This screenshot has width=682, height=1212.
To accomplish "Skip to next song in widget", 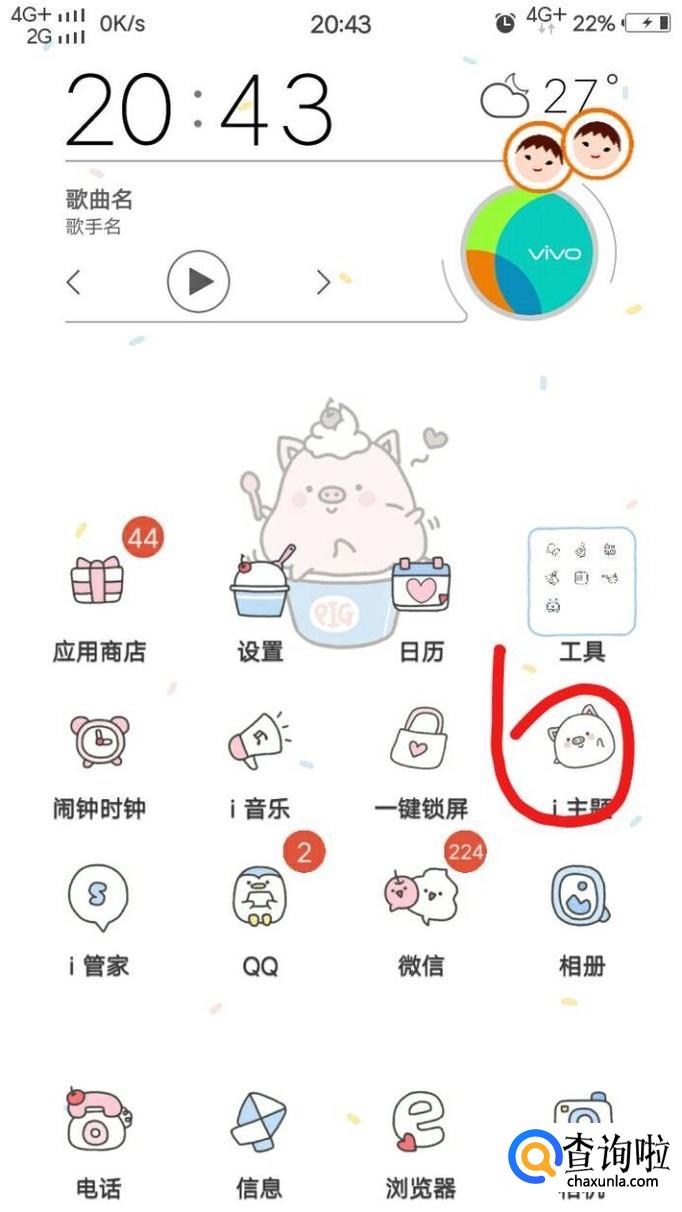I will coord(322,282).
